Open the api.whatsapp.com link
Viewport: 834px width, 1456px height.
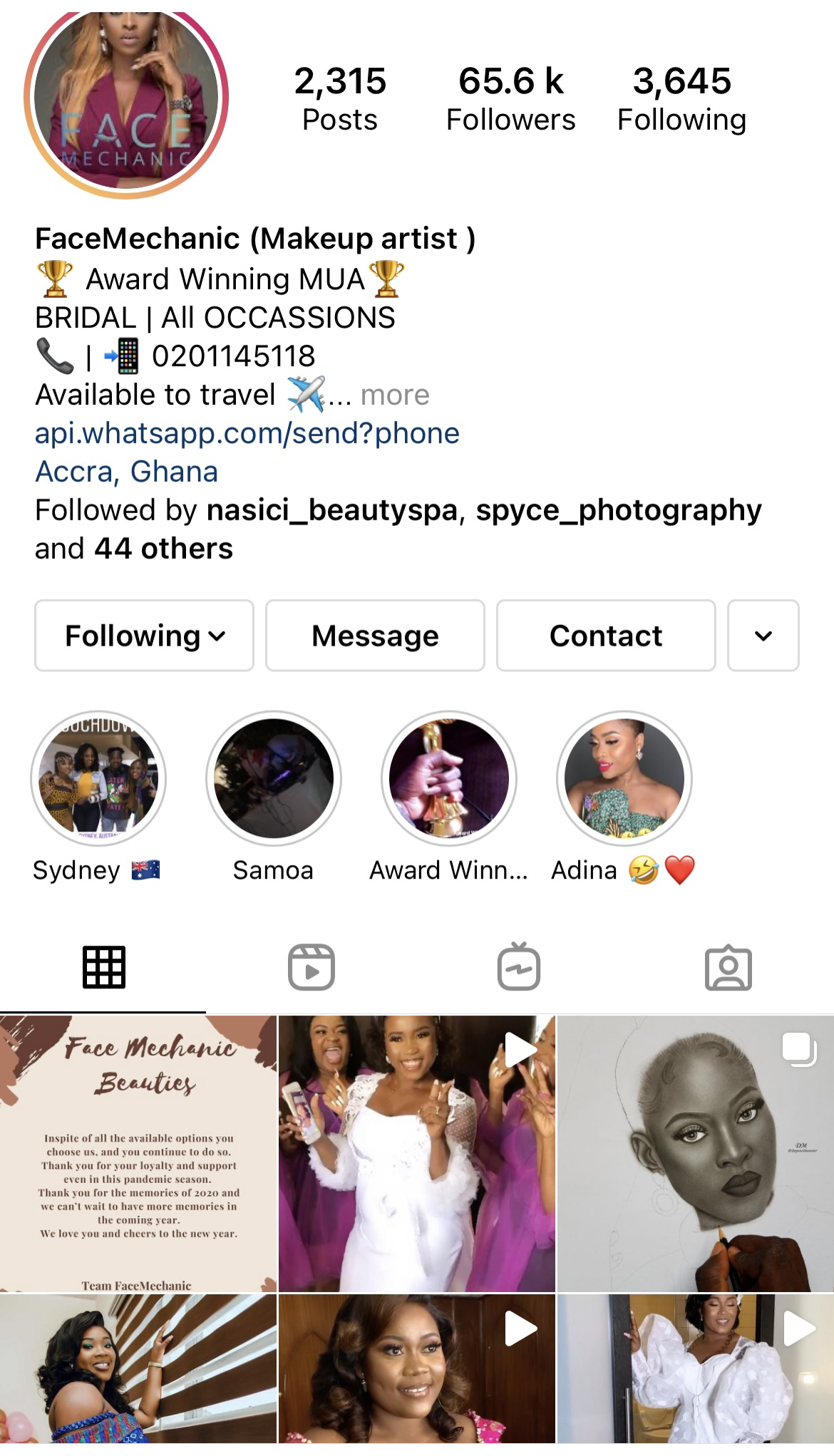point(247,433)
